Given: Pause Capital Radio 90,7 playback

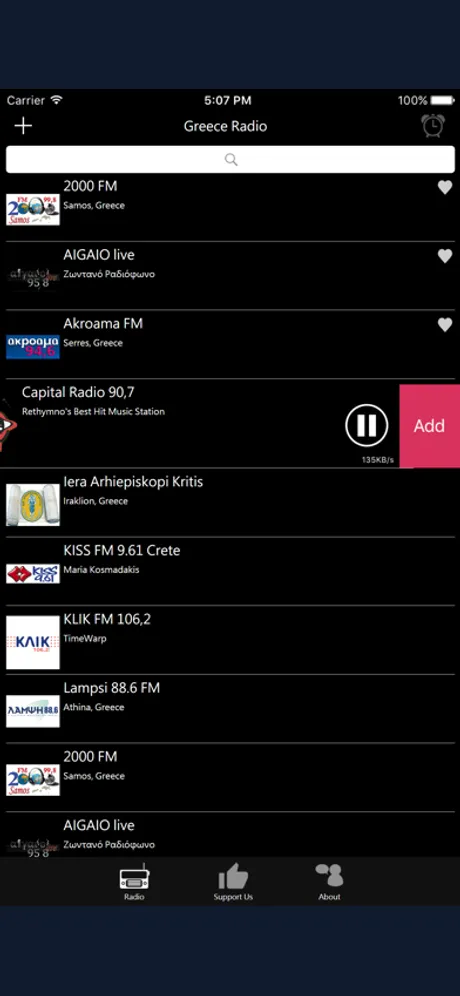Looking at the screenshot, I should (367, 425).
